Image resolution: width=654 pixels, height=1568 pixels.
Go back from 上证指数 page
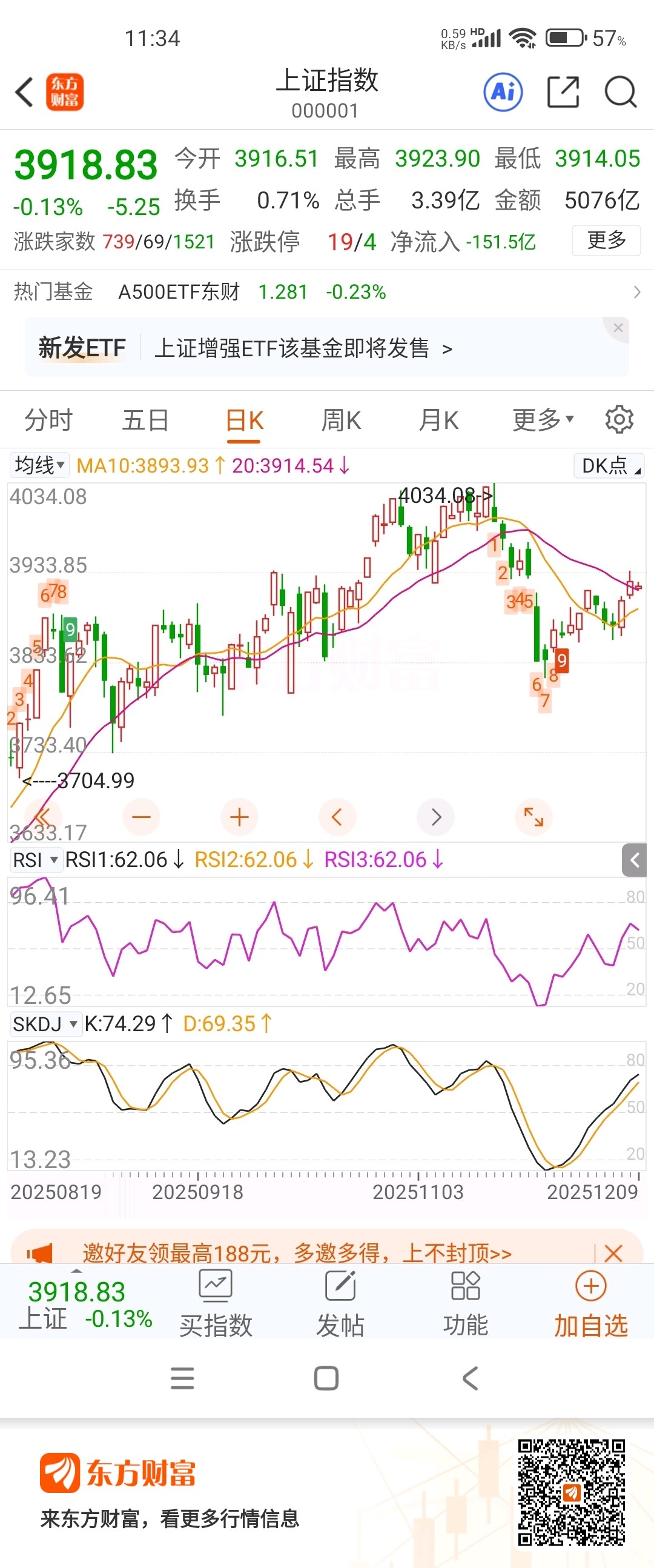pyautogui.click(x=24, y=93)
